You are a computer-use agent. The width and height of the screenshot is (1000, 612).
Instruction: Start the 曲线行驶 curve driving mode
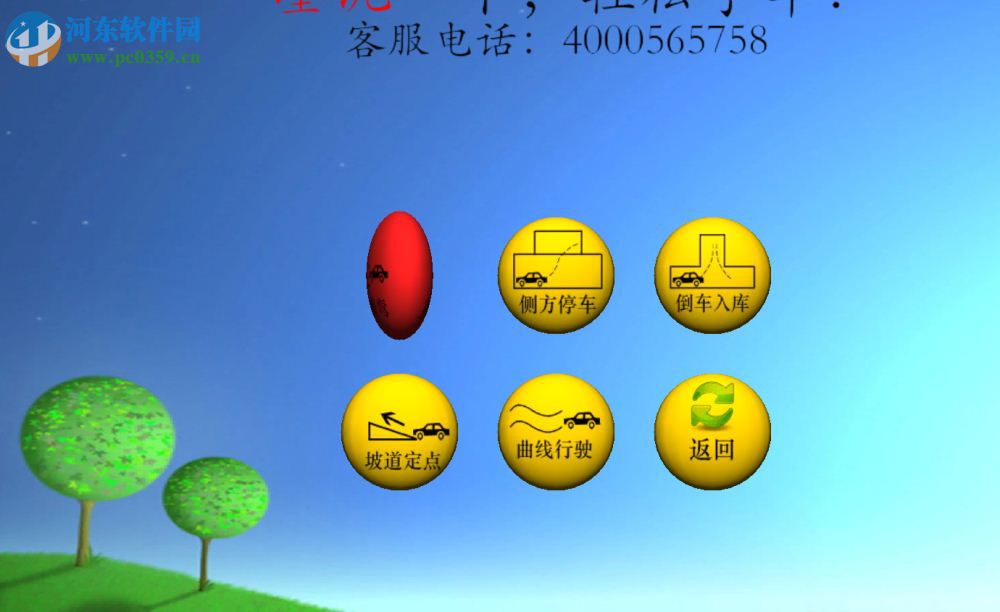click(556, 431)
